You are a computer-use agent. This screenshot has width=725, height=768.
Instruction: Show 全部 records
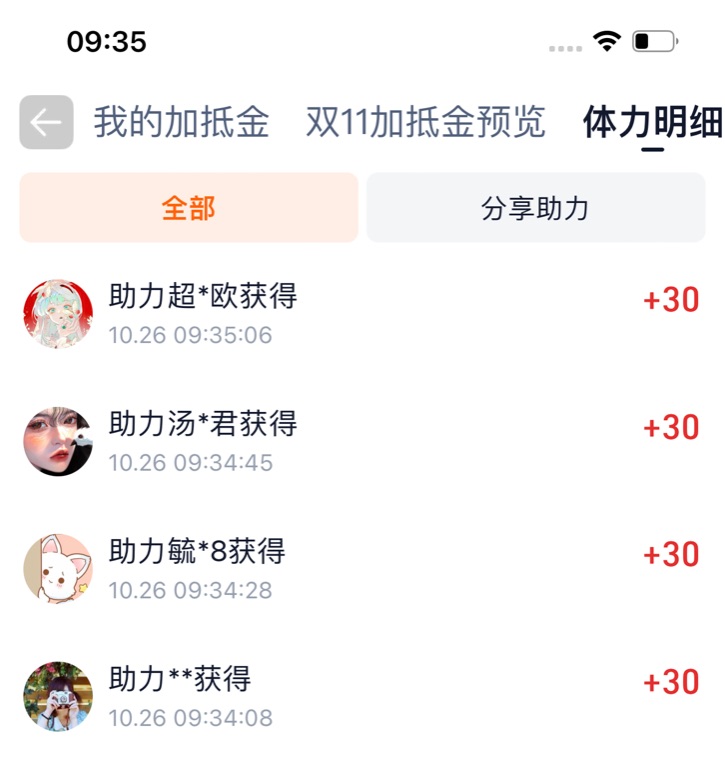pyautogui.click(x=188, y=208)
